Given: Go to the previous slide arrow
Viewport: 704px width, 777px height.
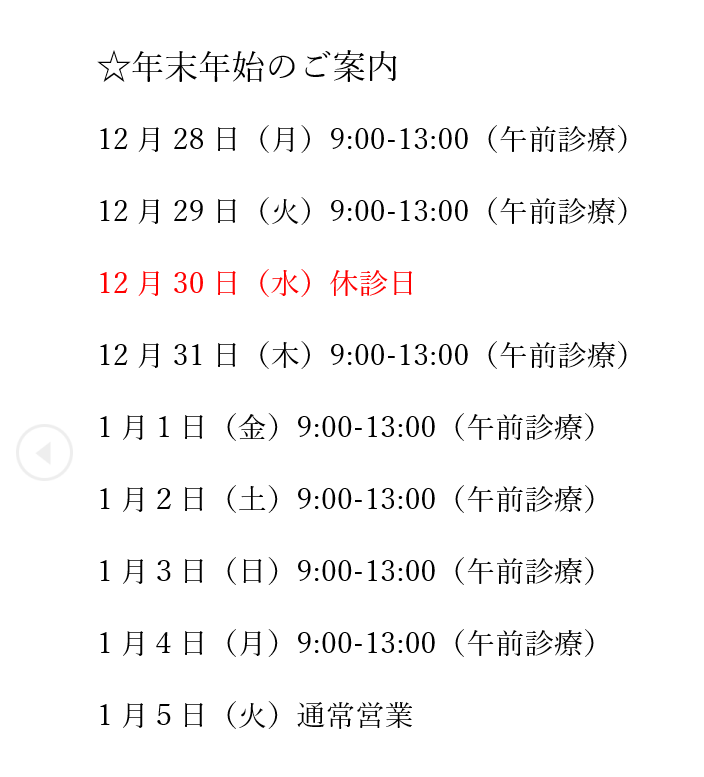Looking at the screenshot, I should [x=44, y=453].
